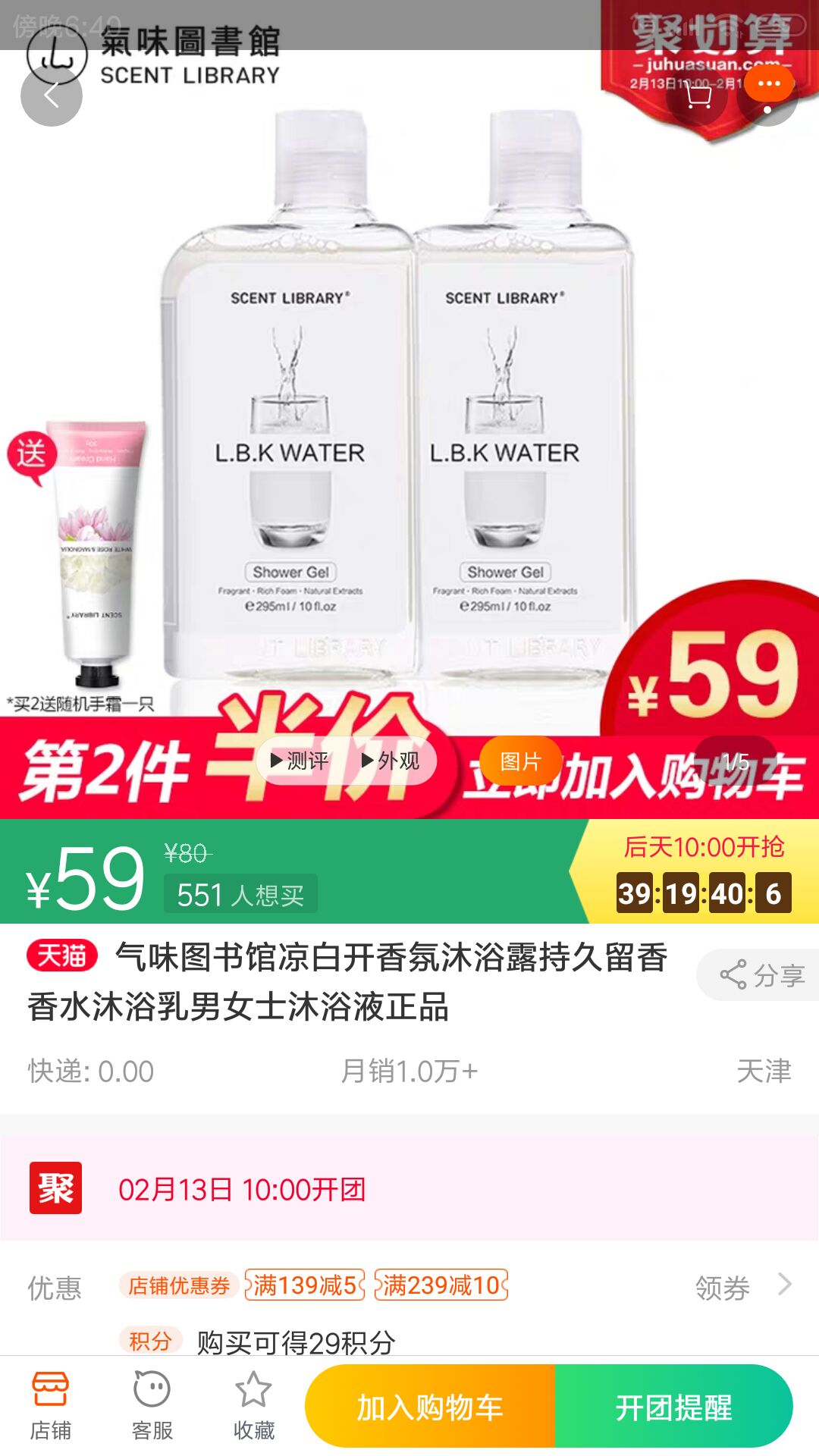Contact 客服 customer service
The image size is (819, 1456).
click(152, 1406)
